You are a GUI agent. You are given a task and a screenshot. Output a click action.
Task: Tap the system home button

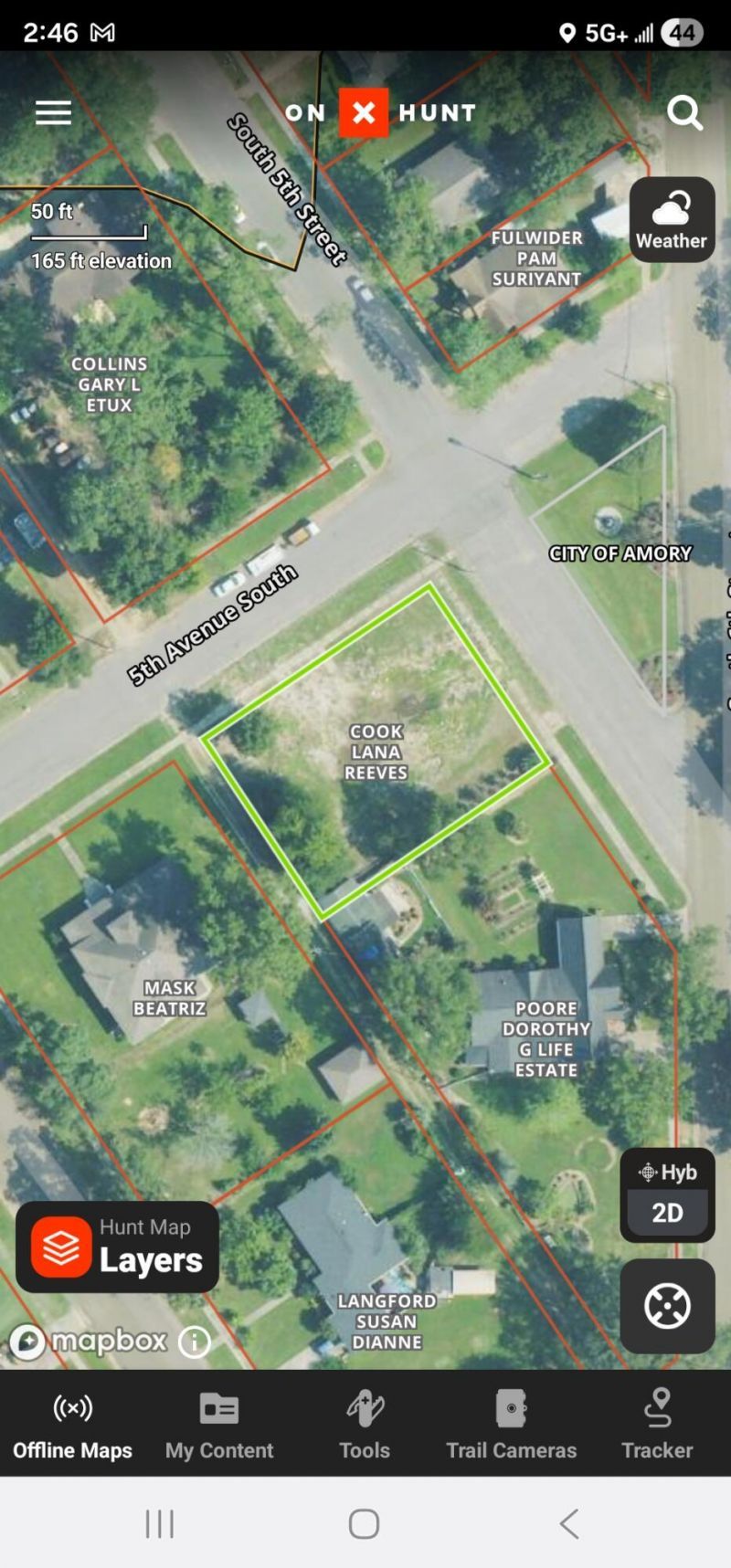(364, 1523)
